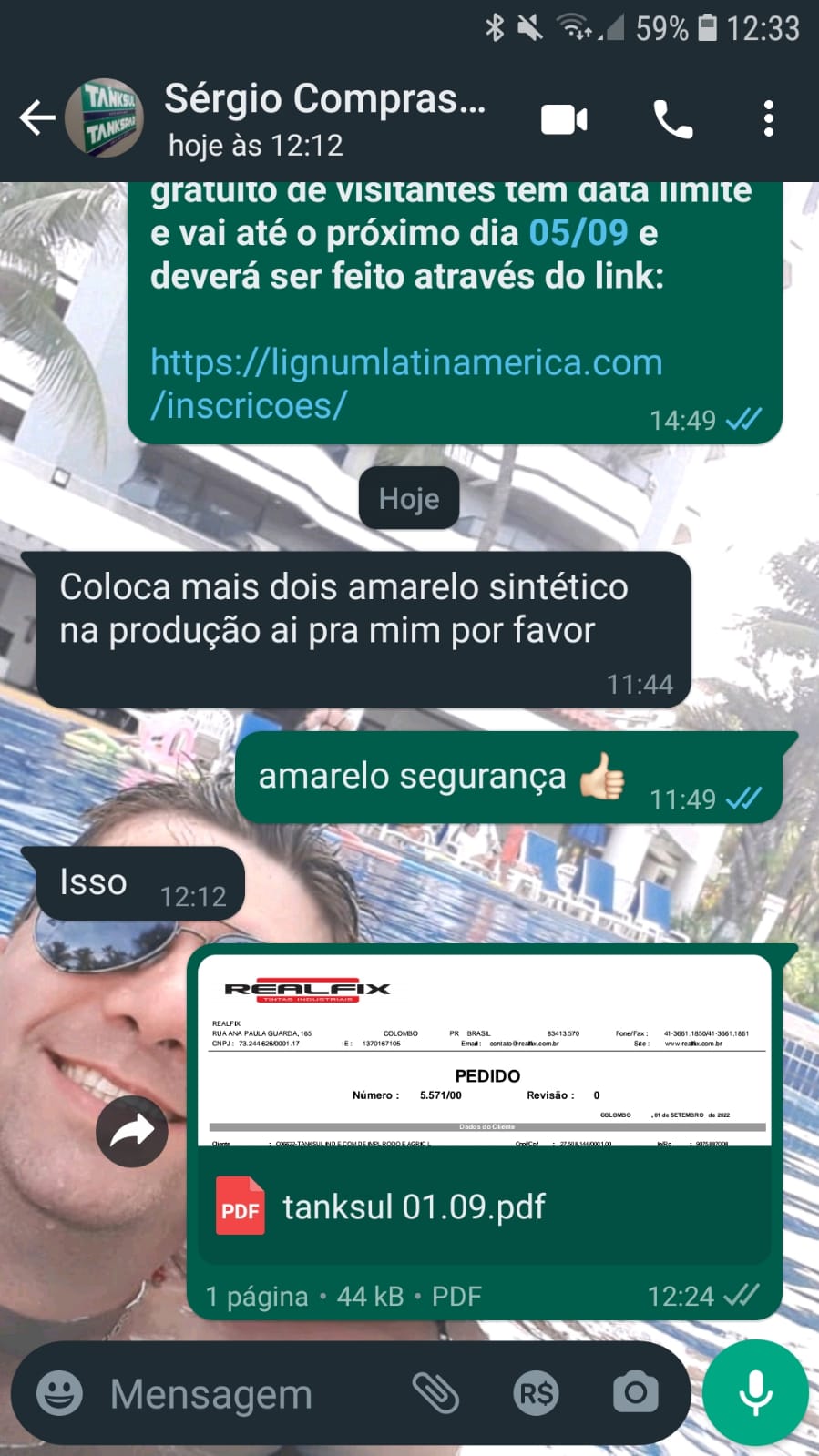Open the lignumlatinamerica.com inscricoes link
This screenshot has width=819, height=1456.
[x=405, y=383]
